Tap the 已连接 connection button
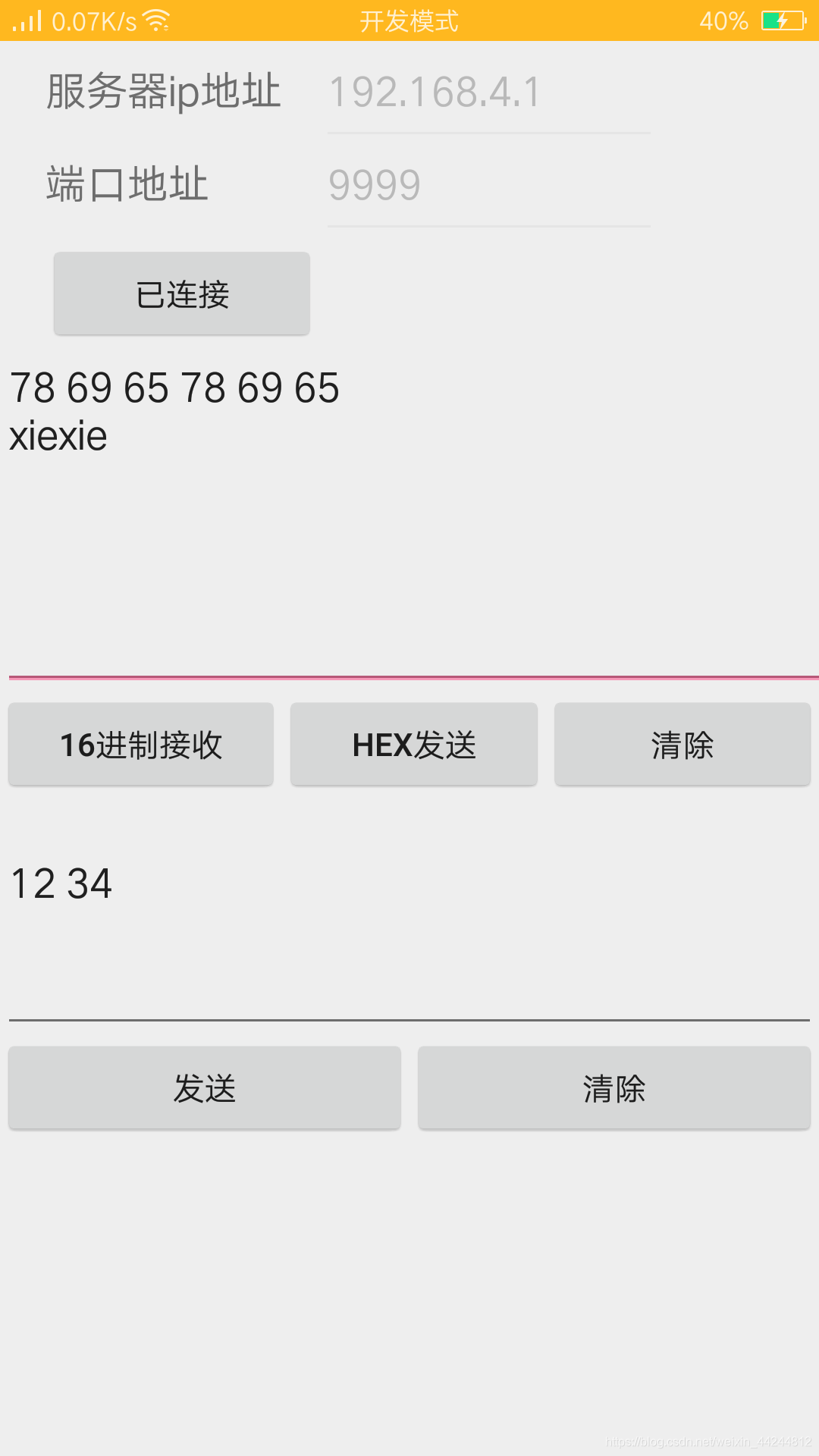Image resolution: width=819 pixels, height=1456 pixels. coord(182,293)
